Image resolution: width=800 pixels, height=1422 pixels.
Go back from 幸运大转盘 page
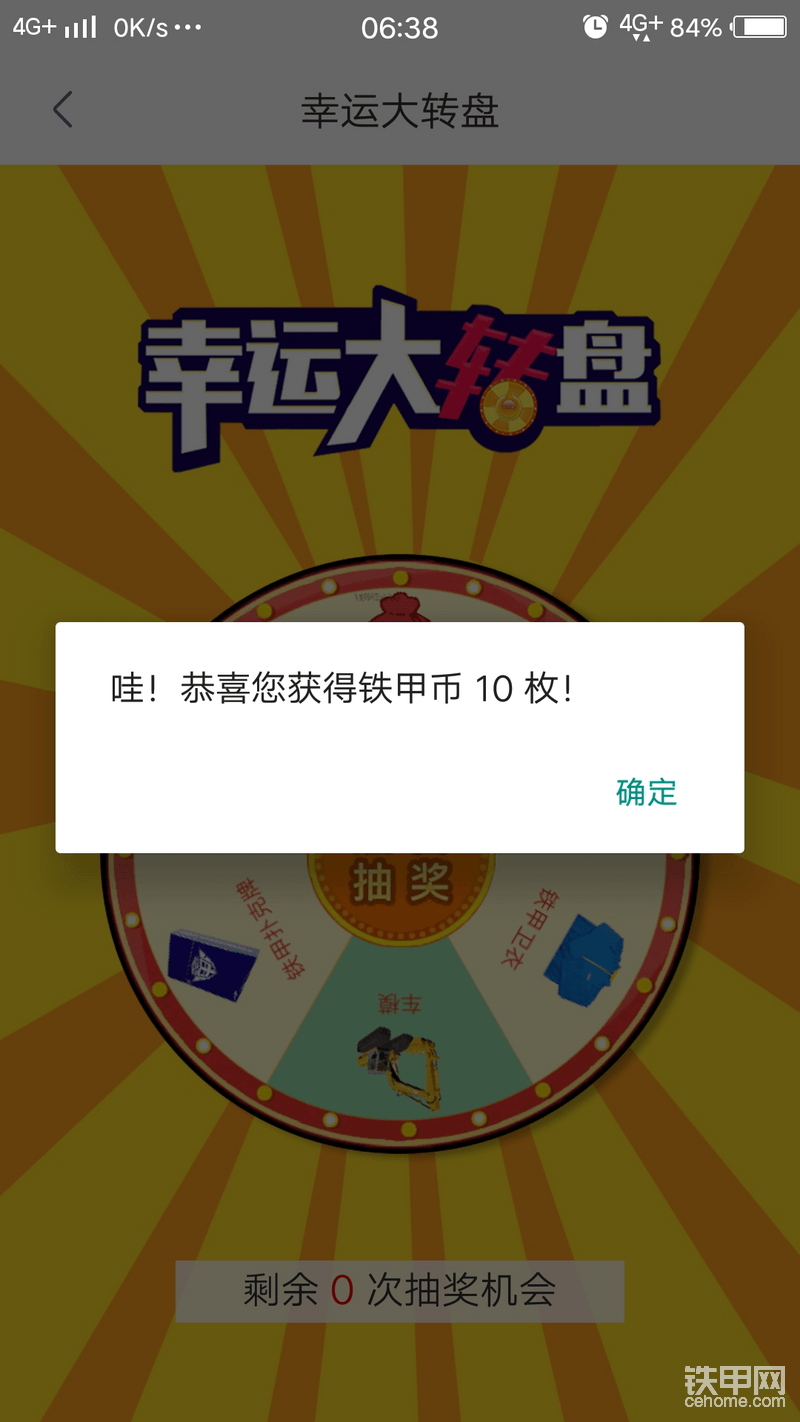(x=63, y=110)
